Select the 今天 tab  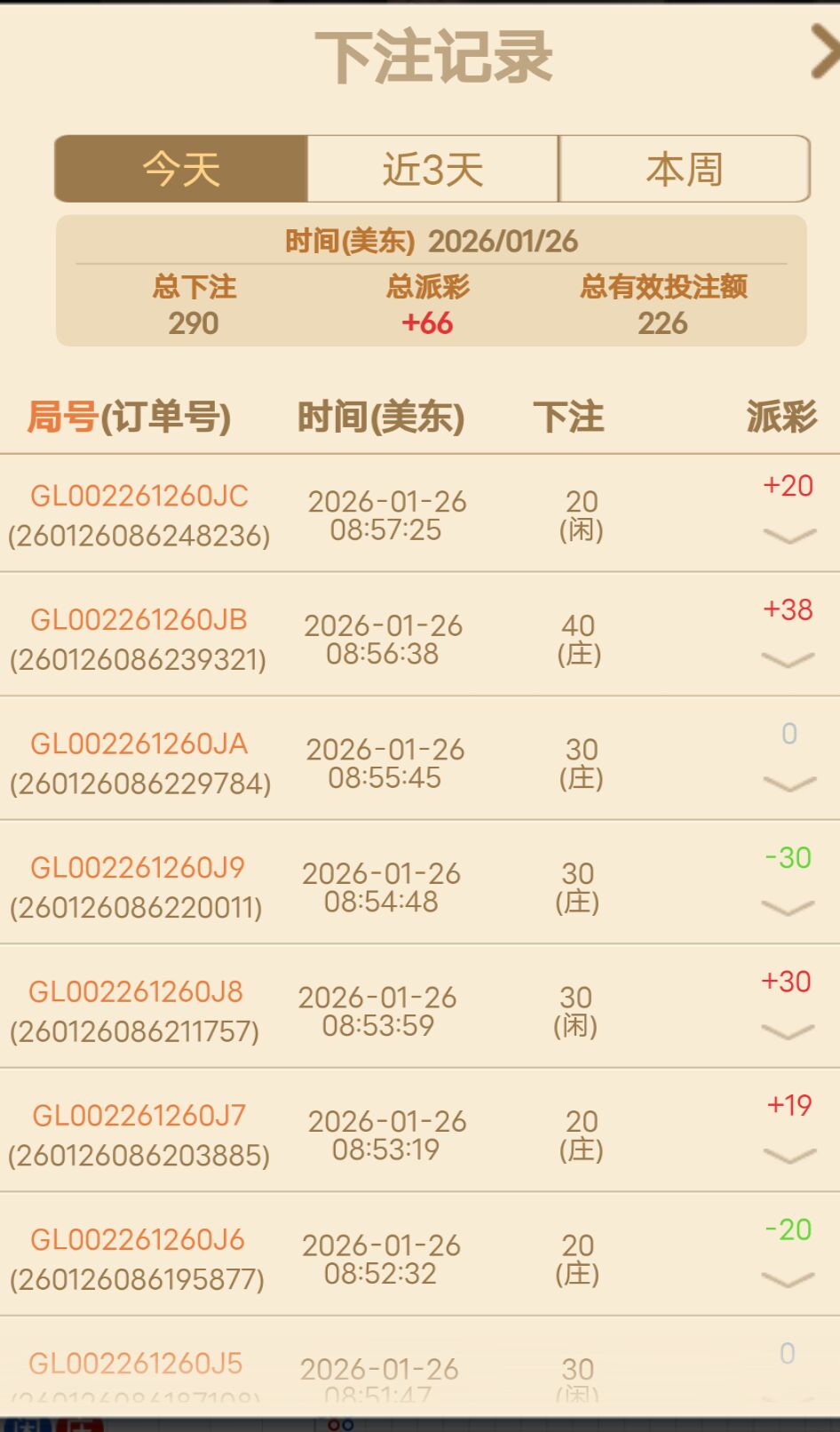coord(180,169)
